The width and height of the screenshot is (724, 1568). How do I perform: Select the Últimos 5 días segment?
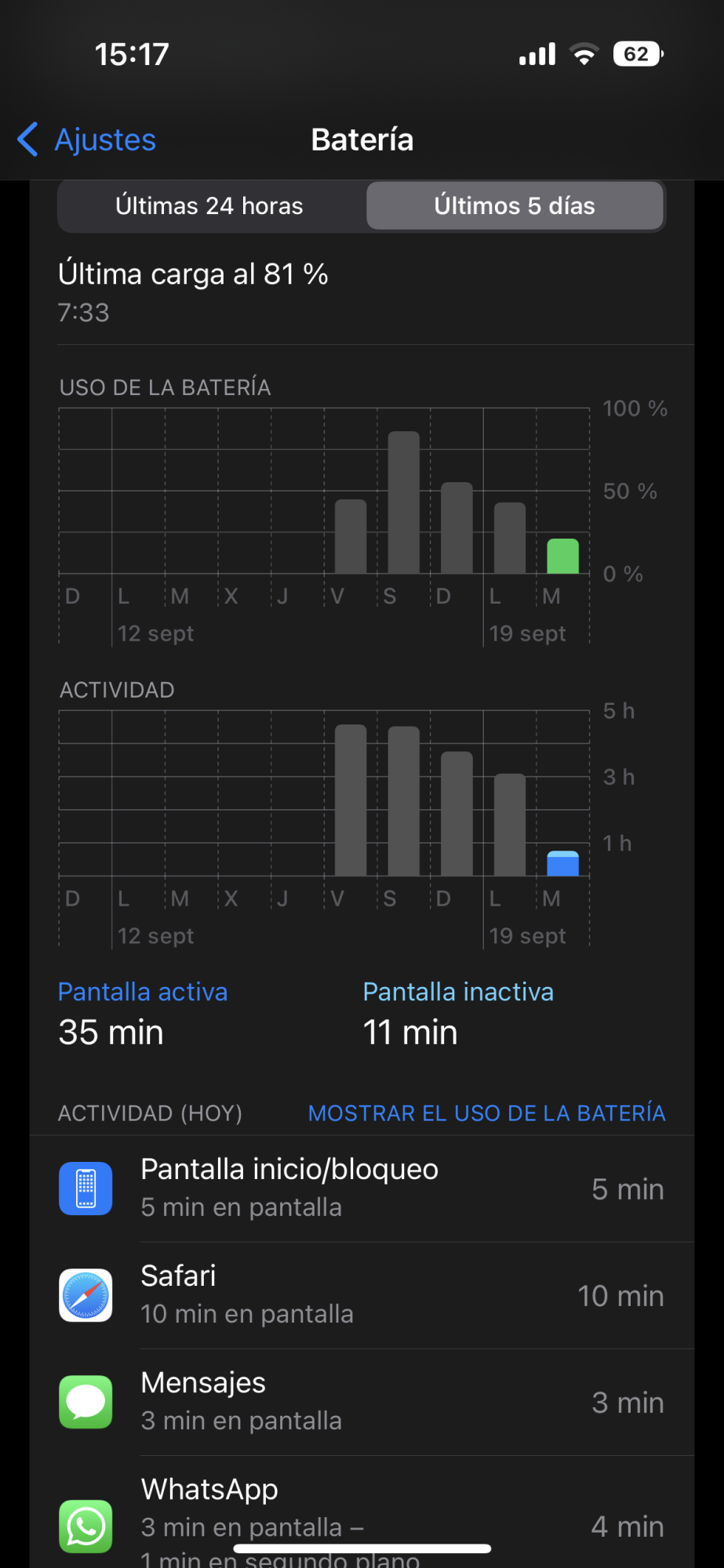pyautogui.click(x=515, y=206)
